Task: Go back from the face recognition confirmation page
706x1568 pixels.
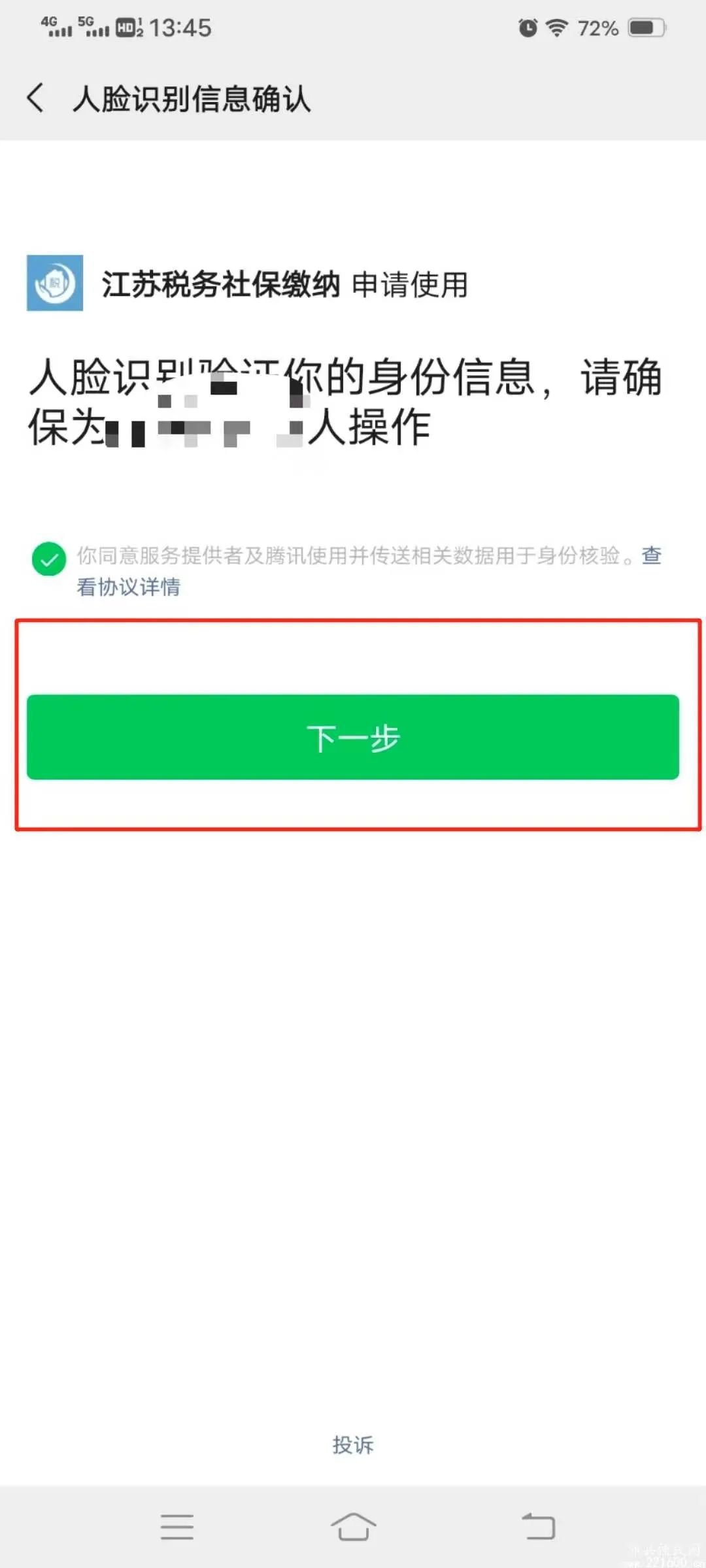Action: [36, 98]
